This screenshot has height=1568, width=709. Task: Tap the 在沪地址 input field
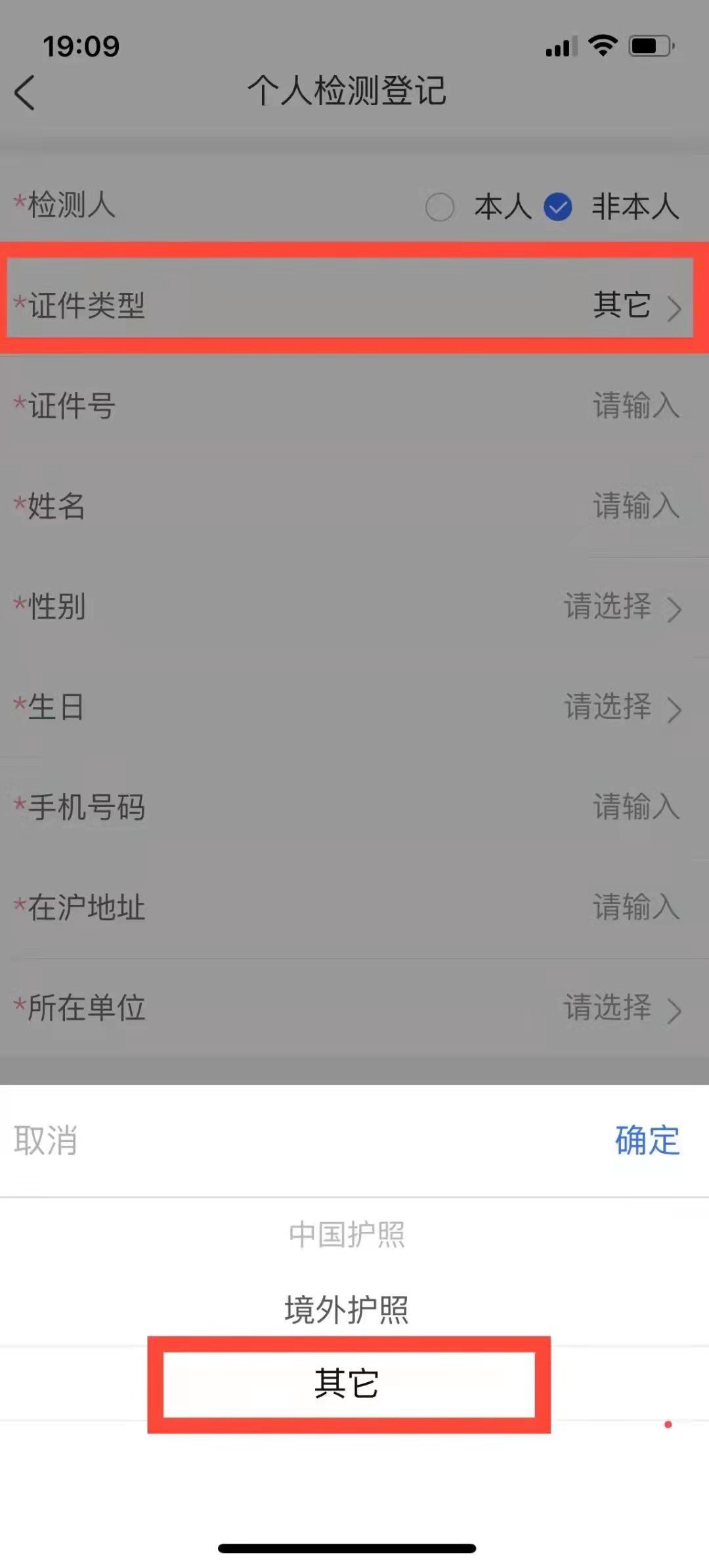click(x=354, y=907)
